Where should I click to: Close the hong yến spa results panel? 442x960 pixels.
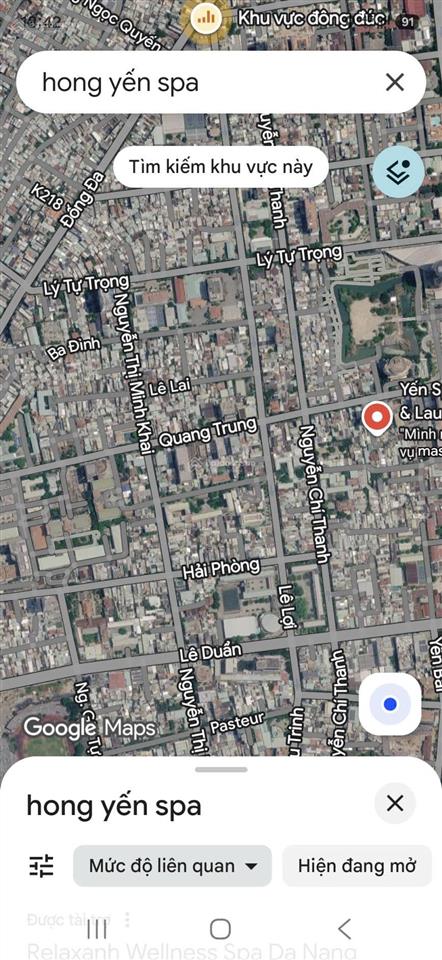point(395,803)
